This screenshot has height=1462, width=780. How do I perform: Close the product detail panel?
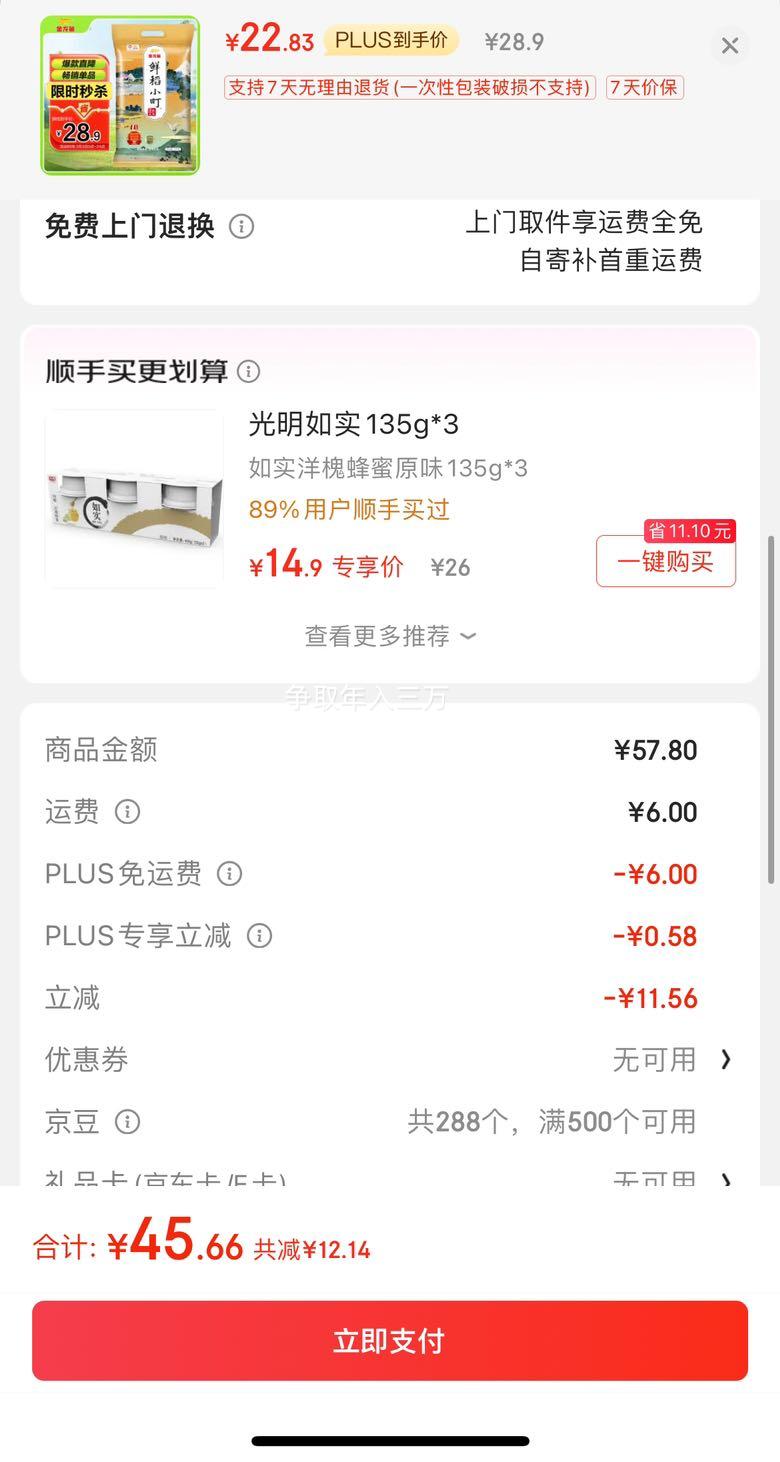click(x=730, y=45)
